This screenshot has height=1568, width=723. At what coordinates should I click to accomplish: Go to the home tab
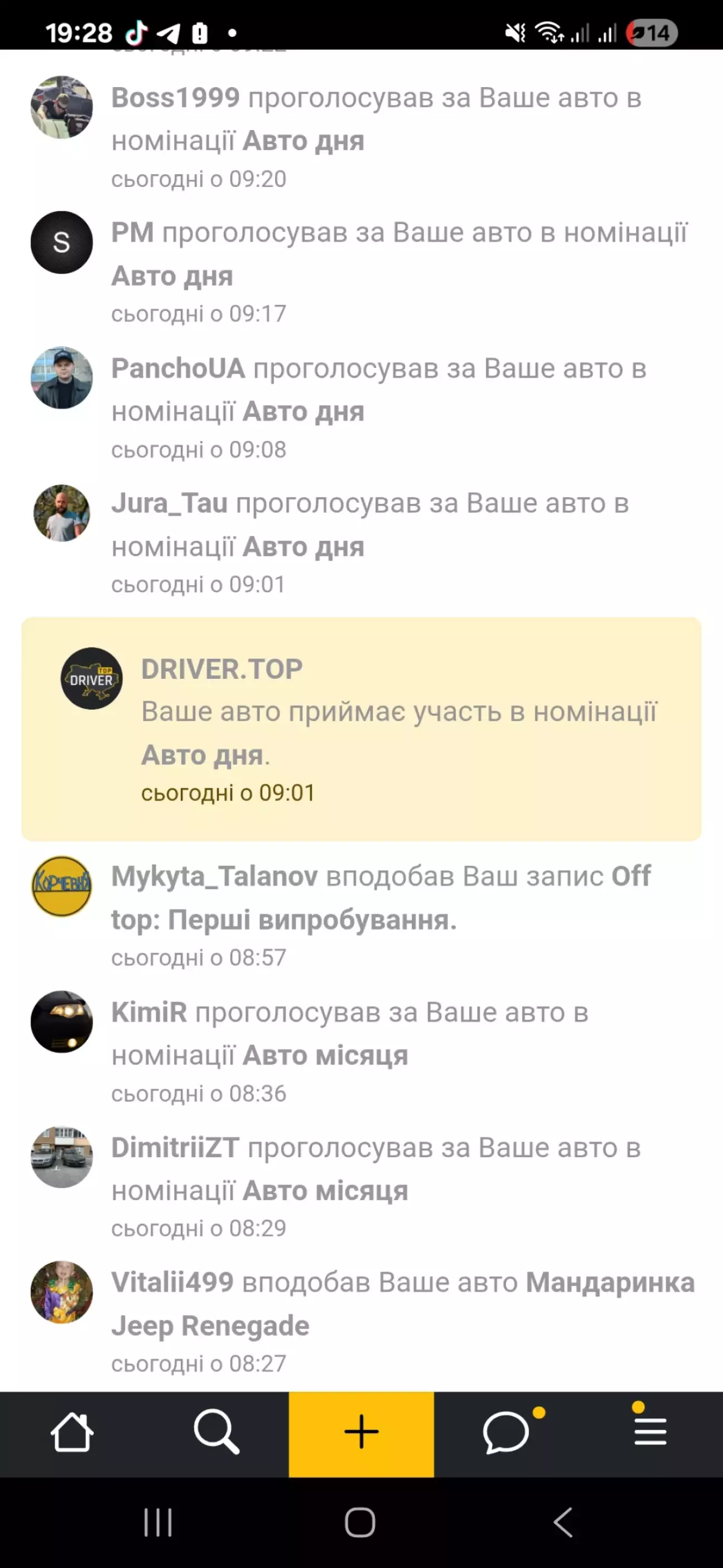click(x=72, y=1433)
